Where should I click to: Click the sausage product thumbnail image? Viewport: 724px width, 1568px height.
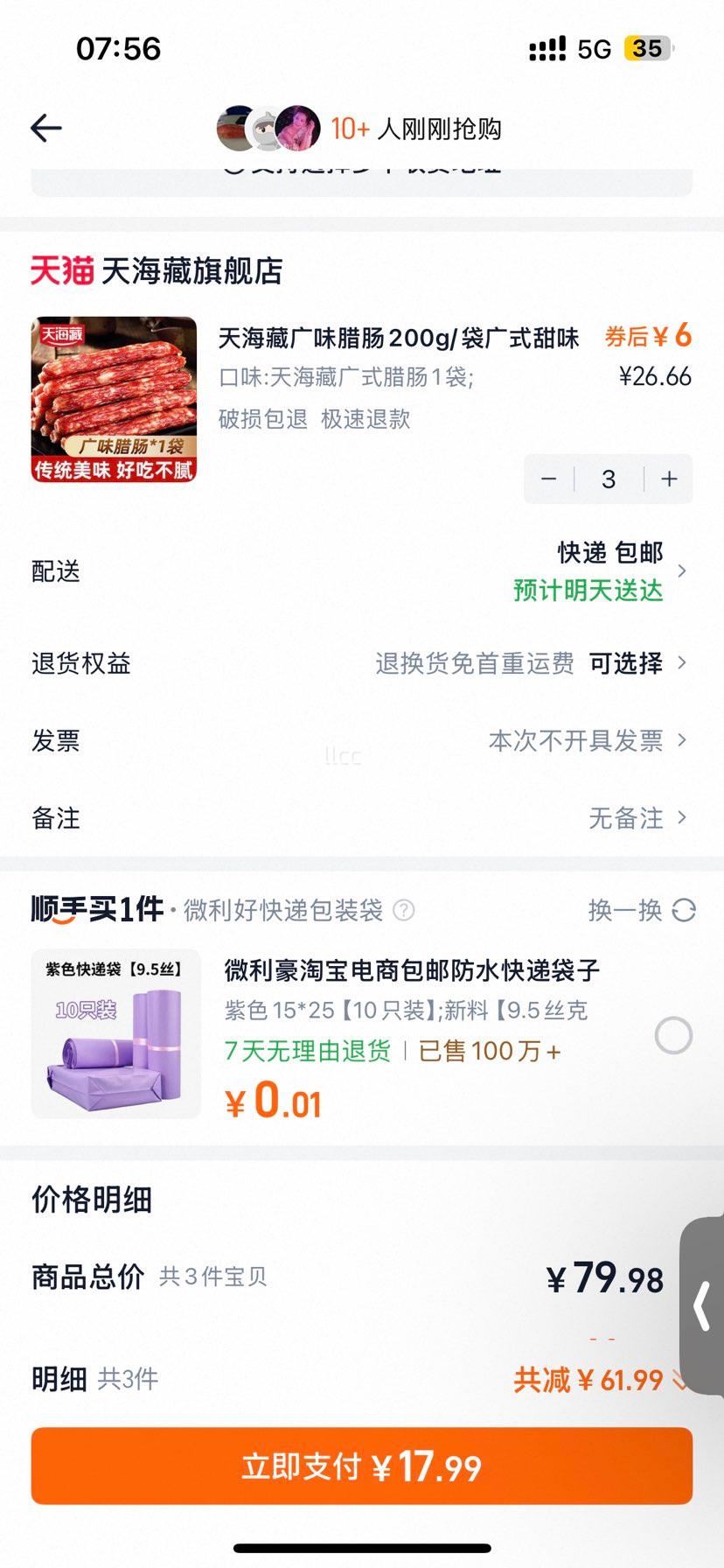pyautogui.click(x=115, y=400)
